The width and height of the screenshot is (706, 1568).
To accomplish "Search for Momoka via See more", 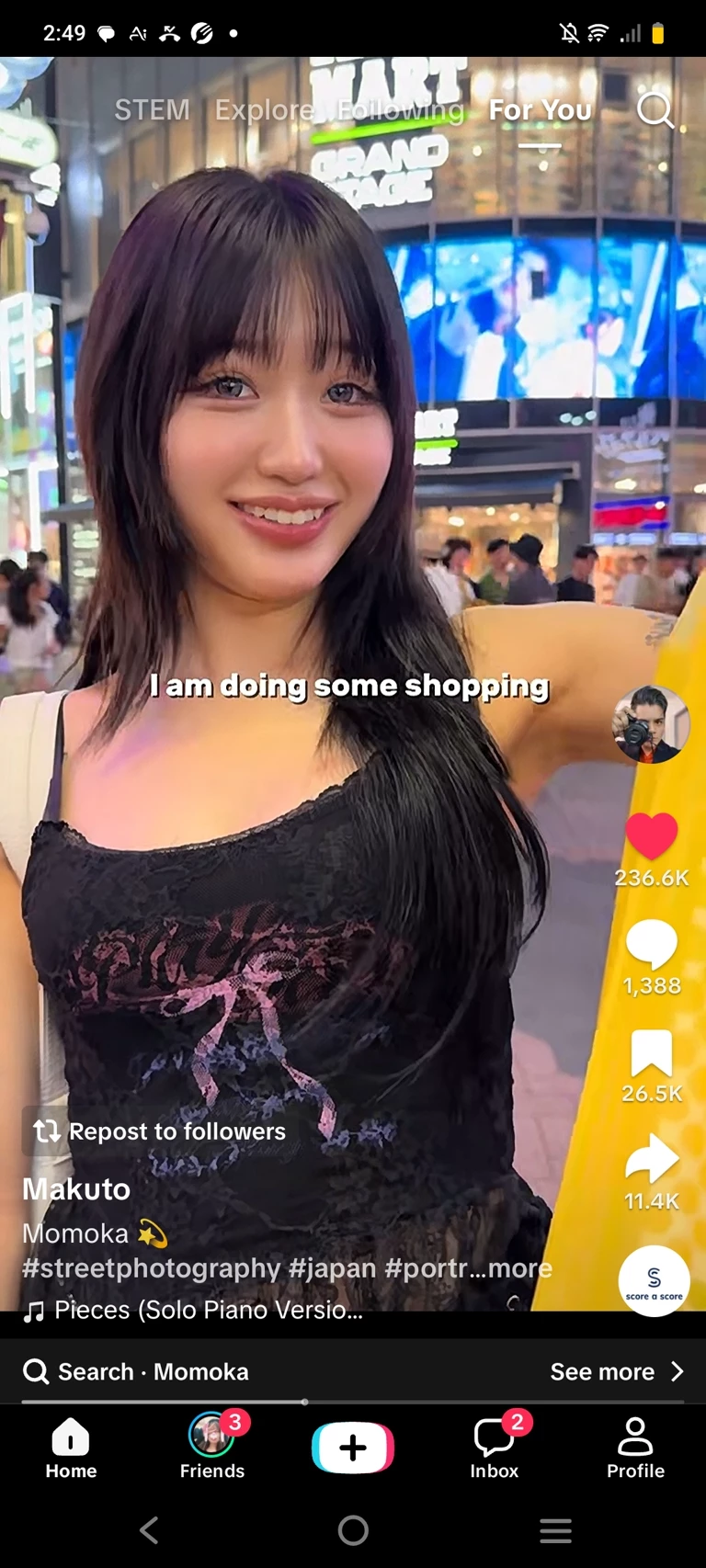I will [x=616, y=1371].
